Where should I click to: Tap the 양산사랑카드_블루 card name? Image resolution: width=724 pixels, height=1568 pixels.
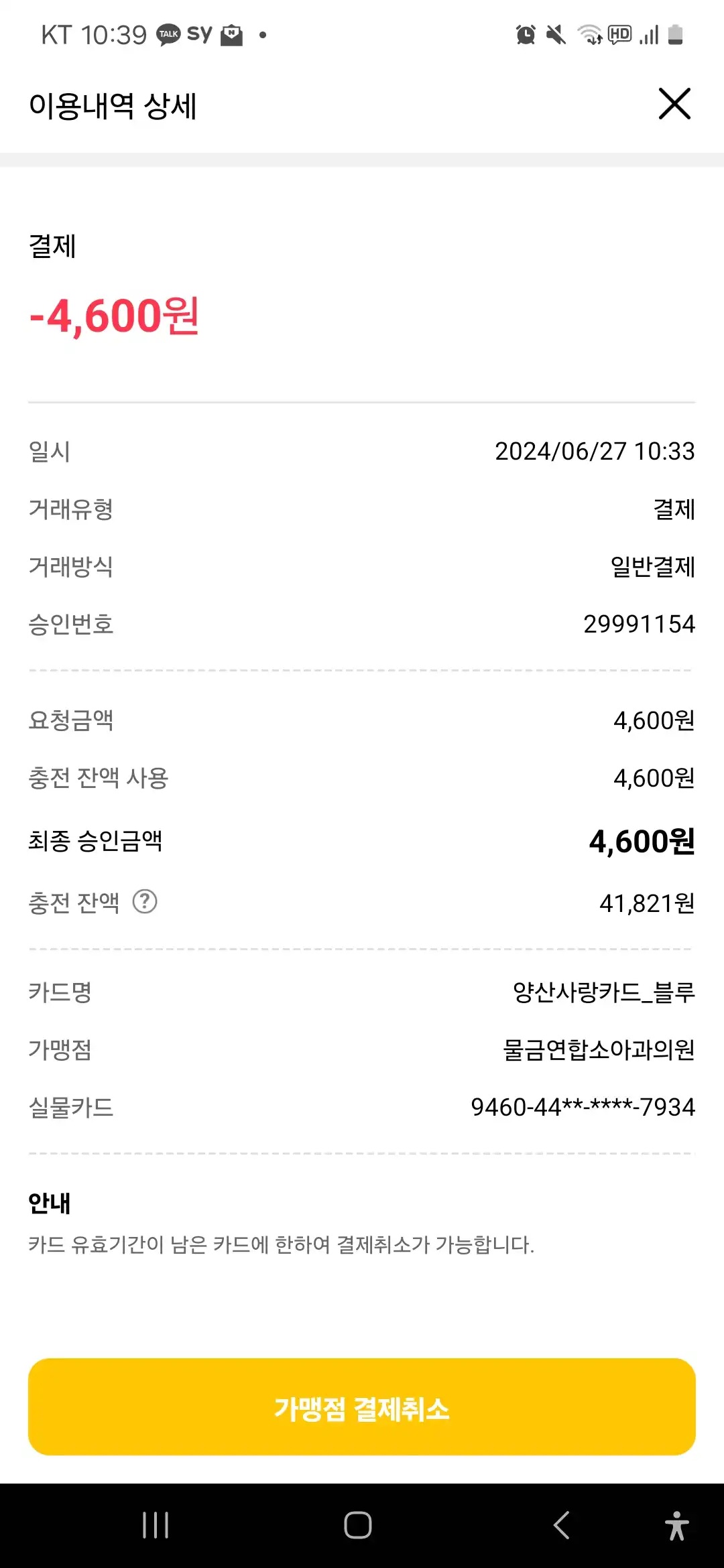[x=603, y=994]
